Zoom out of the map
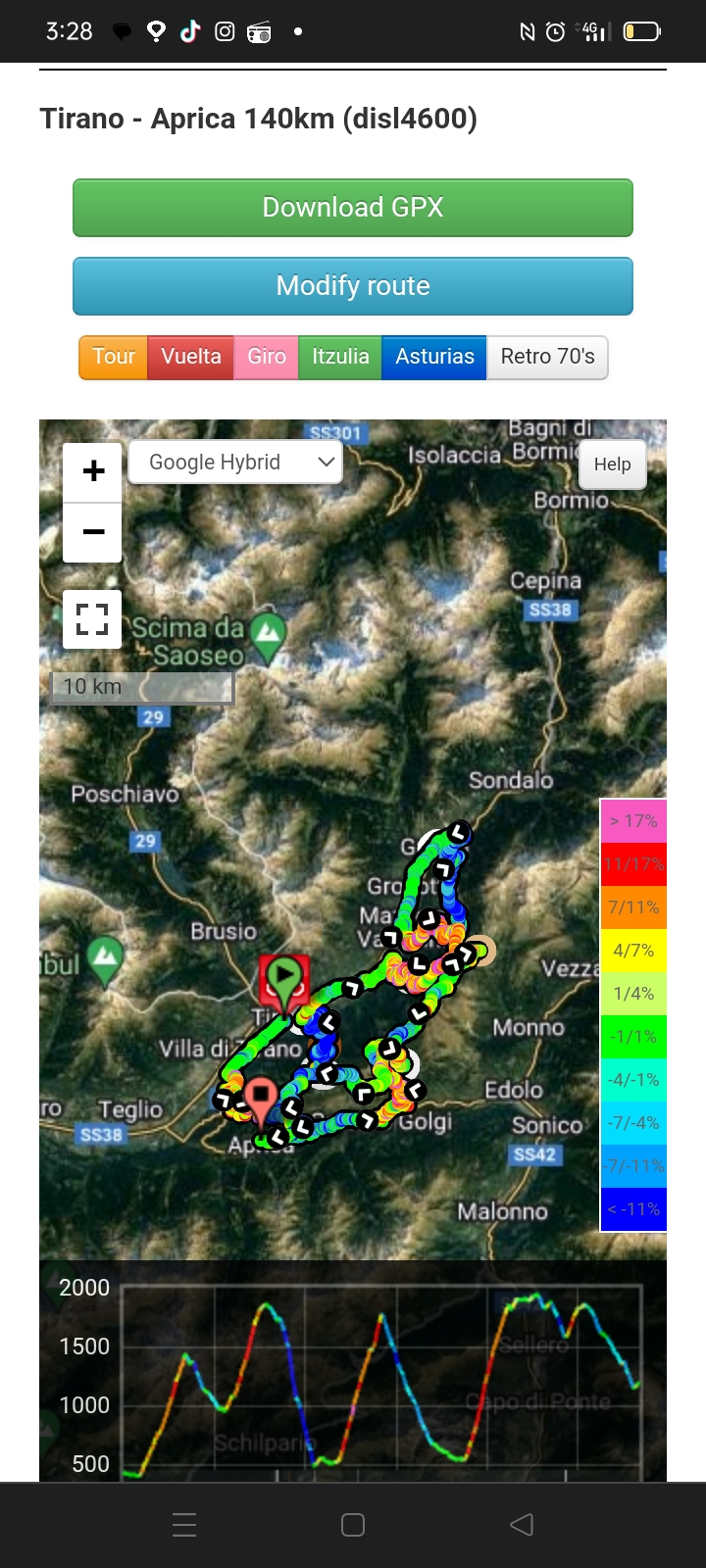Image resolution: width=706 pixels, height=1568 pixels. tap(93, 532)
